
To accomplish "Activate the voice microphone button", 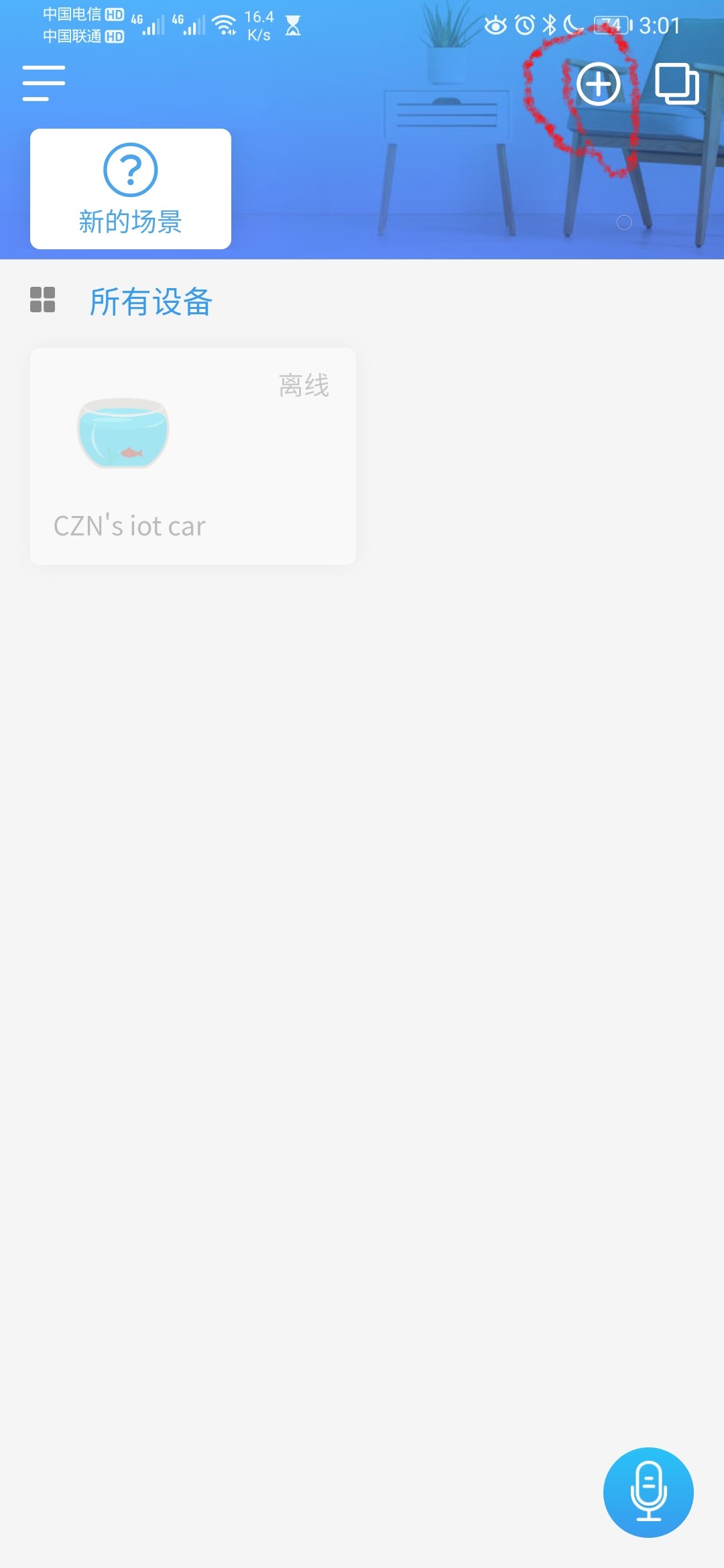I will [648, 1492].
